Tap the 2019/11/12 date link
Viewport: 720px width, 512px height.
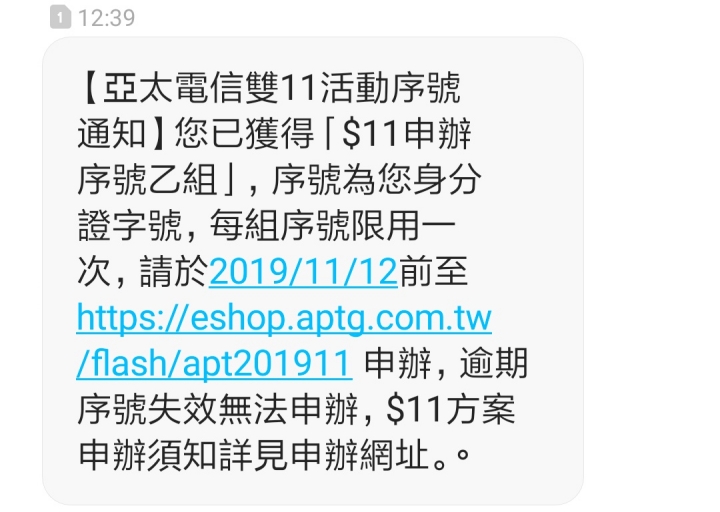click(x=302, y=272)
